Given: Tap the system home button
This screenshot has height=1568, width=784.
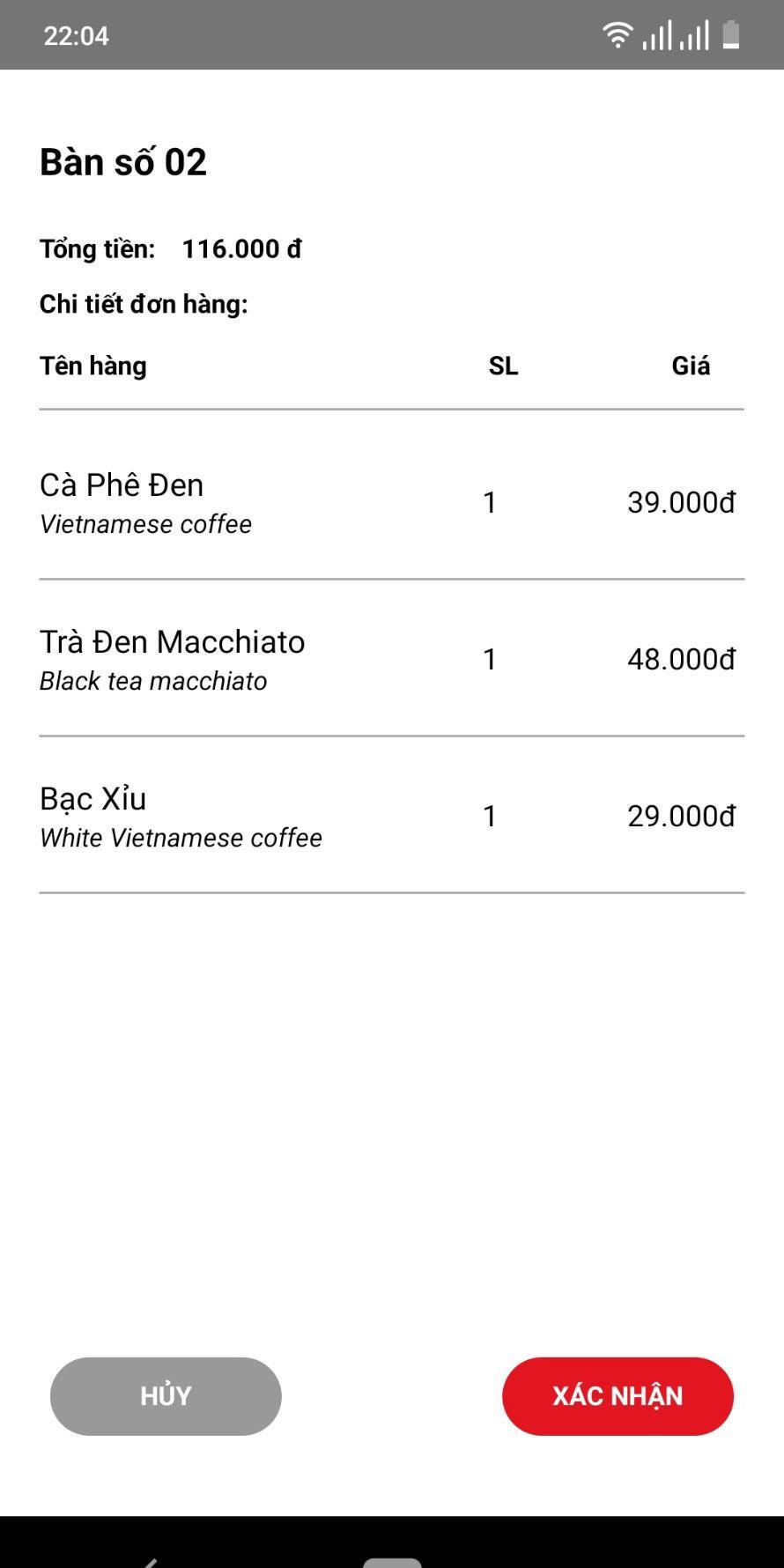Looking at the screenshot, I should [x=392, y=1563].
